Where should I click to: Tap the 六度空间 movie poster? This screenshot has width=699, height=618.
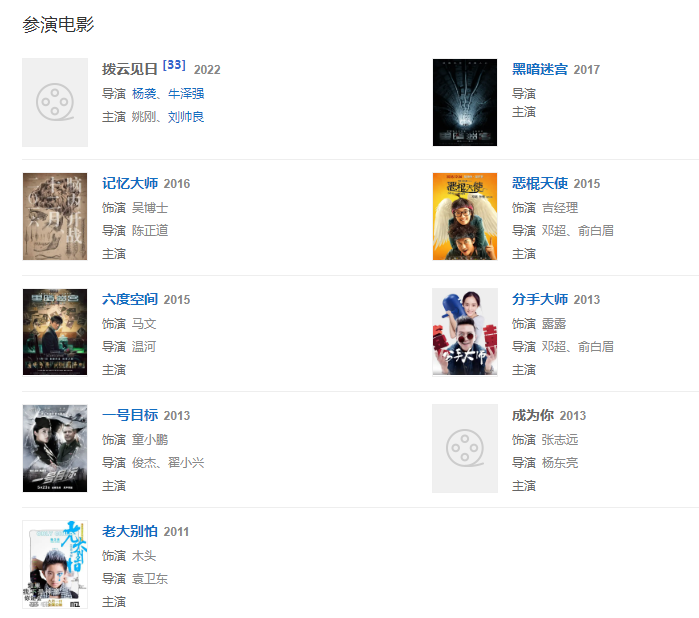click(x=55, y=332)
